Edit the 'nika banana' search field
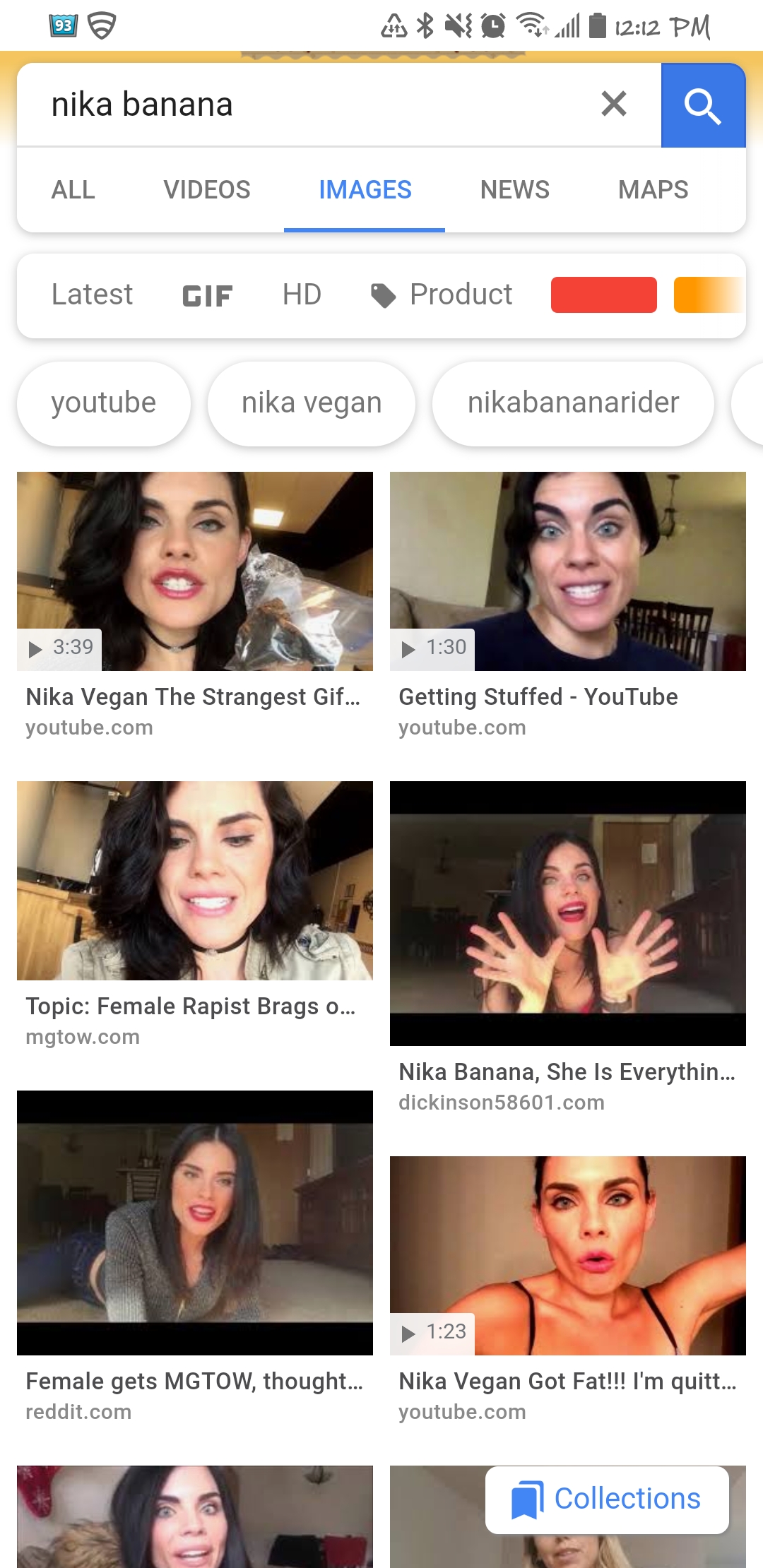The width and height of the screenshot is (763, 1568). coord(304,105)
